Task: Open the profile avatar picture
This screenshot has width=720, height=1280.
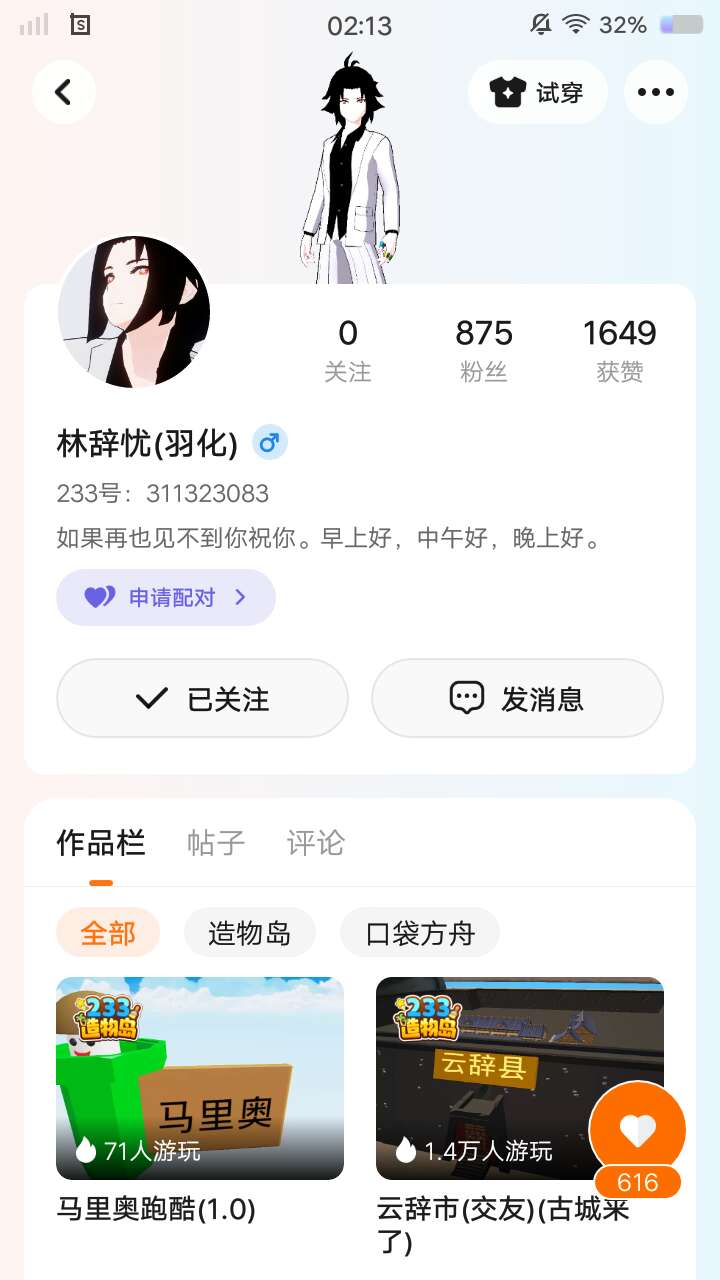Action: (x=134, y=312)
